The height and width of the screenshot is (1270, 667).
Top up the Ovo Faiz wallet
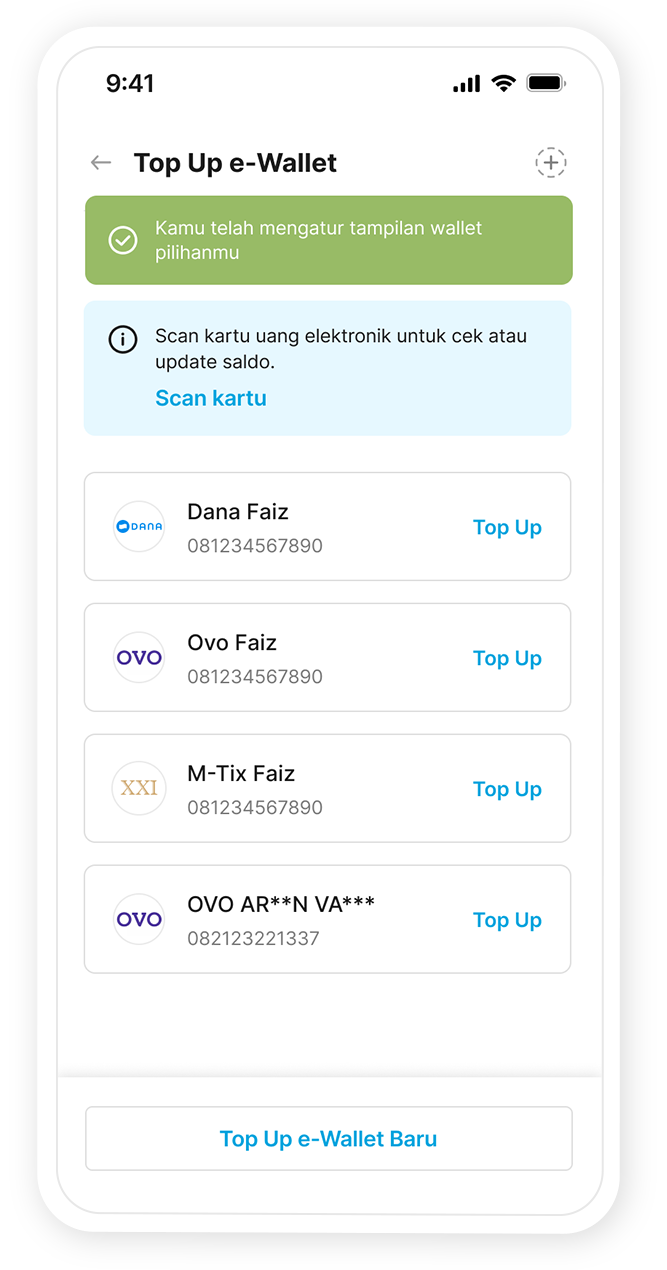507,659
